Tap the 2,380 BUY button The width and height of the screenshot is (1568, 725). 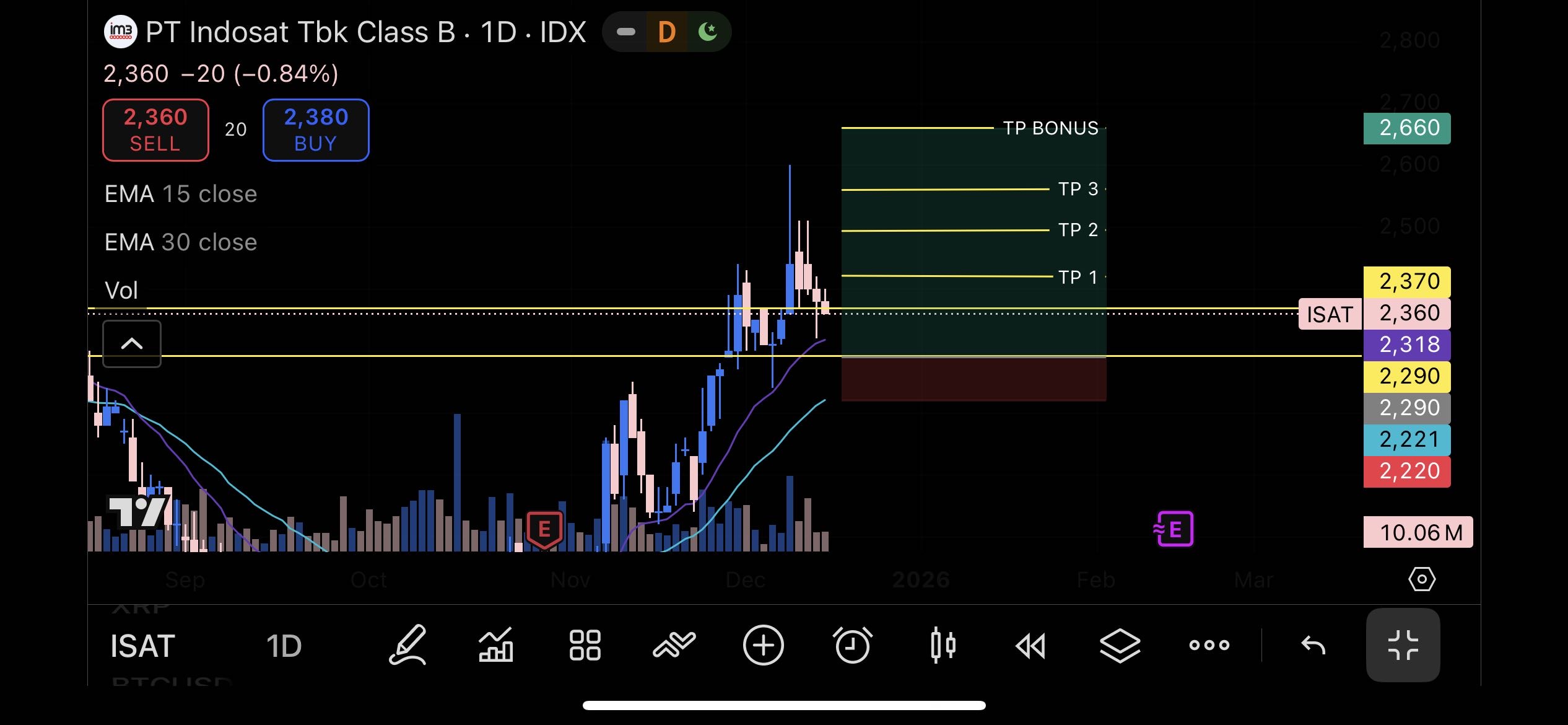(x=316, y=130)
